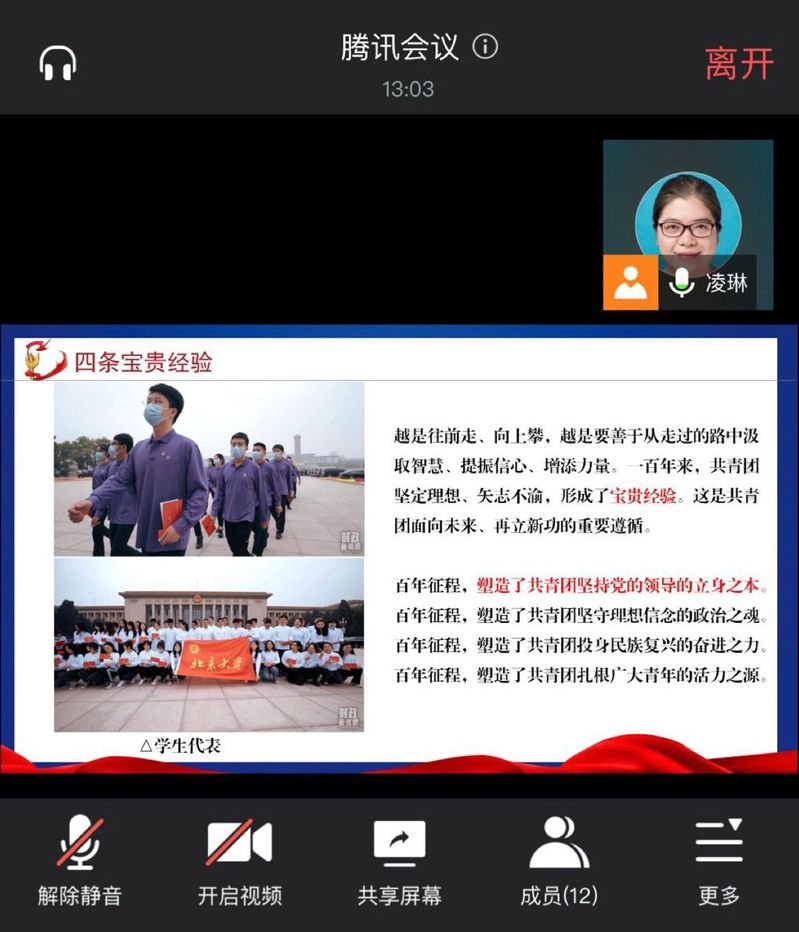The image size is (799, 932).
Task: Open meeting info next to 腾讯会议
Action: point(486,47)
